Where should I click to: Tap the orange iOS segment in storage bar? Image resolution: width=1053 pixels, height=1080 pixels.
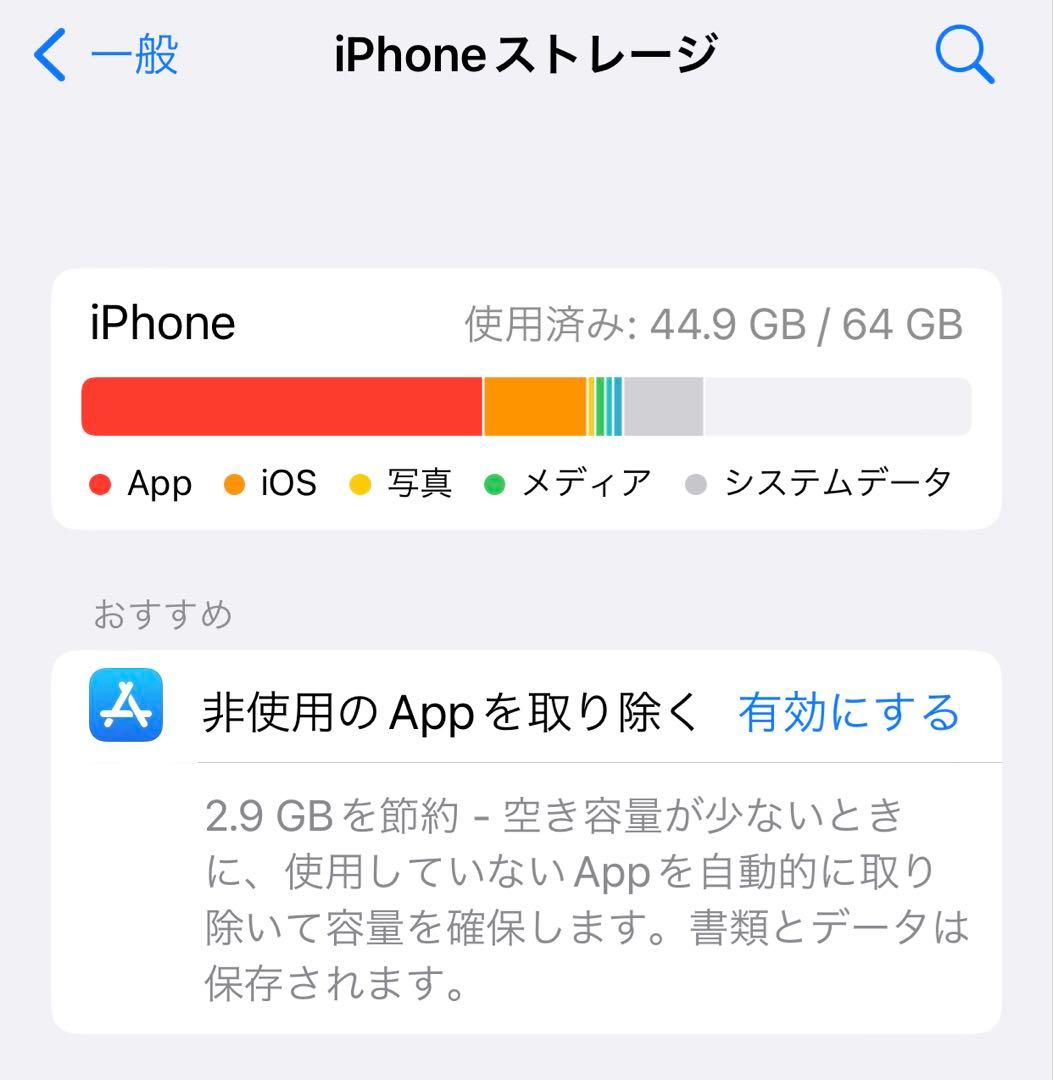pos(535,406)
